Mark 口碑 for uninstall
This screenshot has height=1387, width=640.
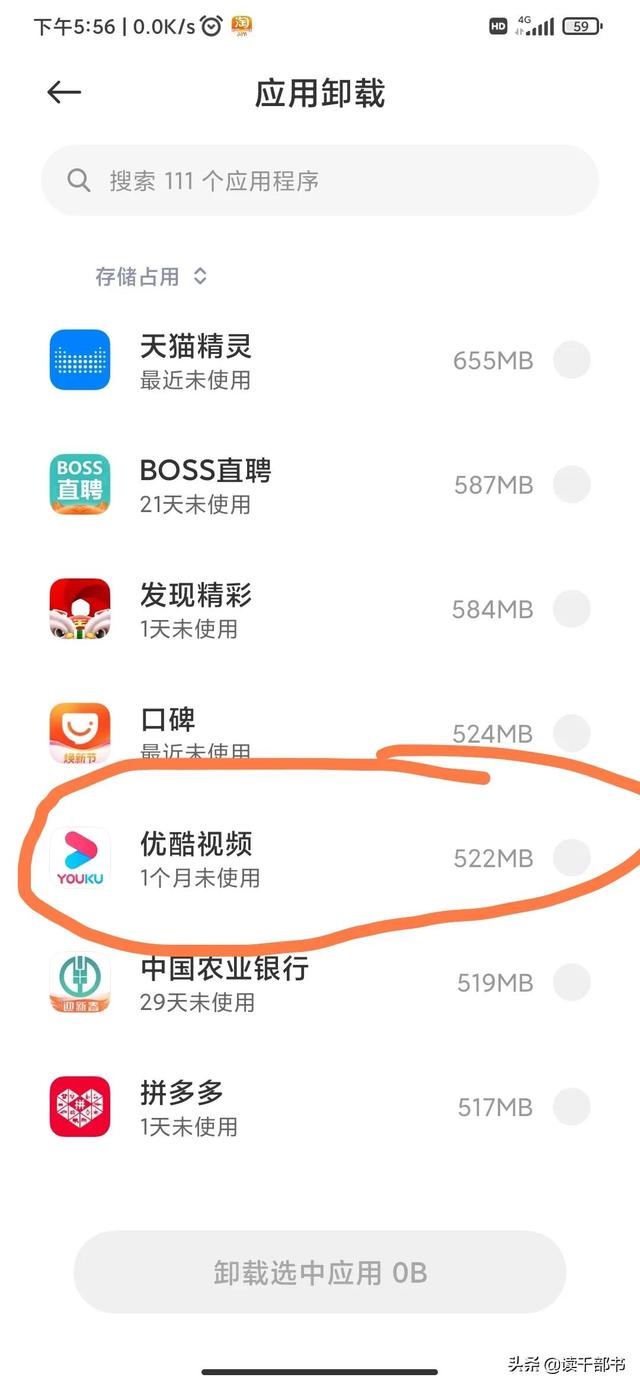point(572,733)
